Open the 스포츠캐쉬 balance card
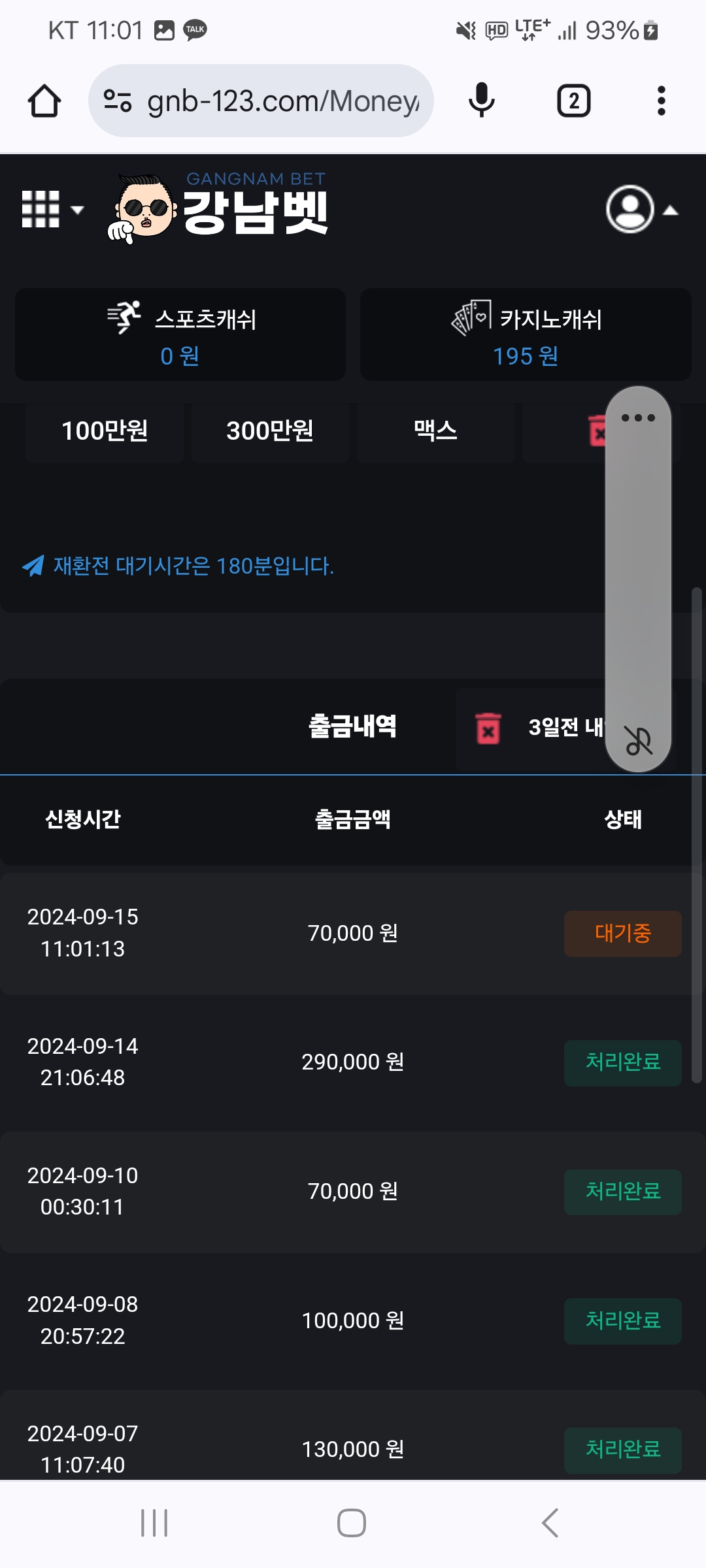Viewport: 706px width, 1568px height. (x=180, y=335)
